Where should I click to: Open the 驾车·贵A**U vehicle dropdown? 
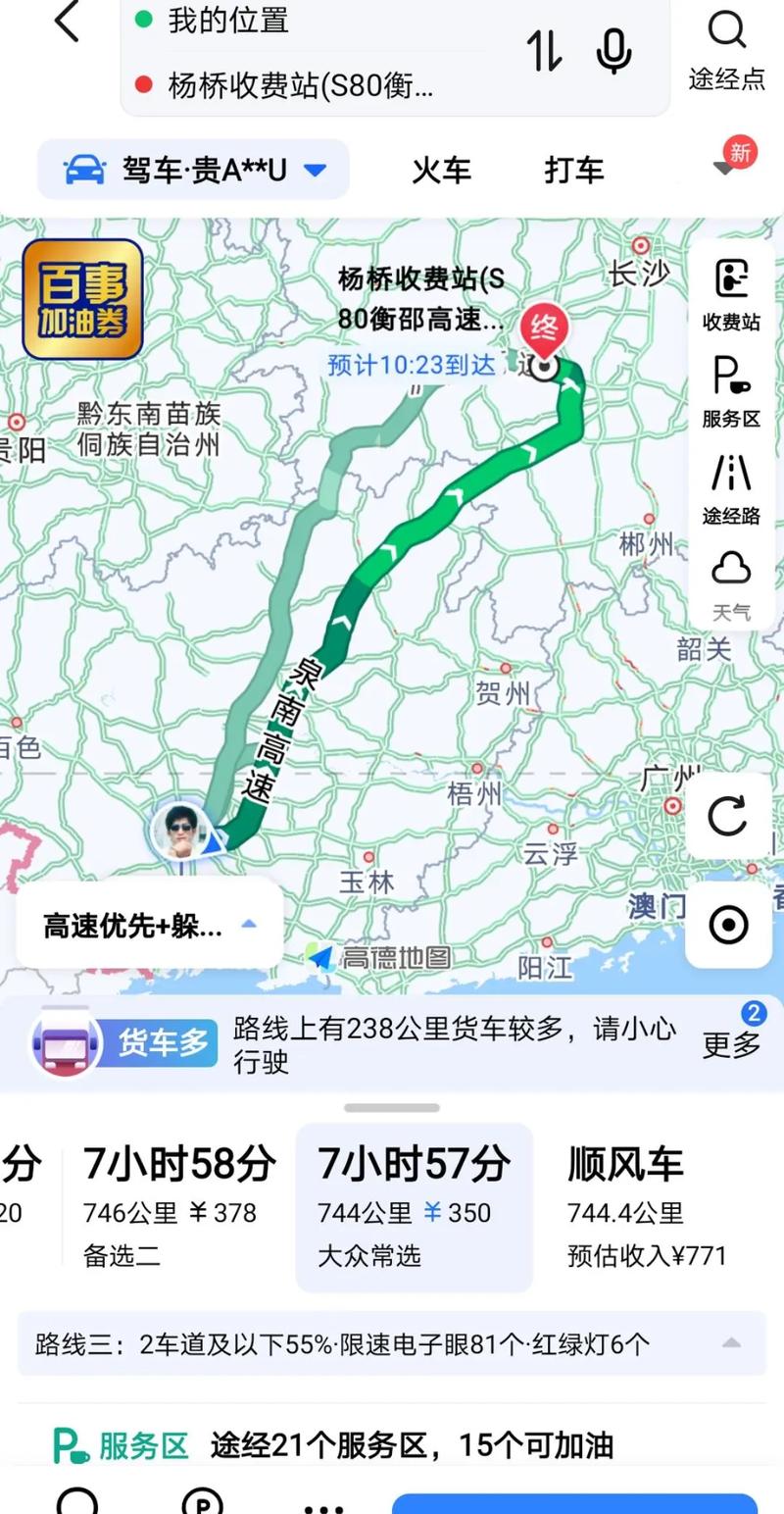(192, 169)
